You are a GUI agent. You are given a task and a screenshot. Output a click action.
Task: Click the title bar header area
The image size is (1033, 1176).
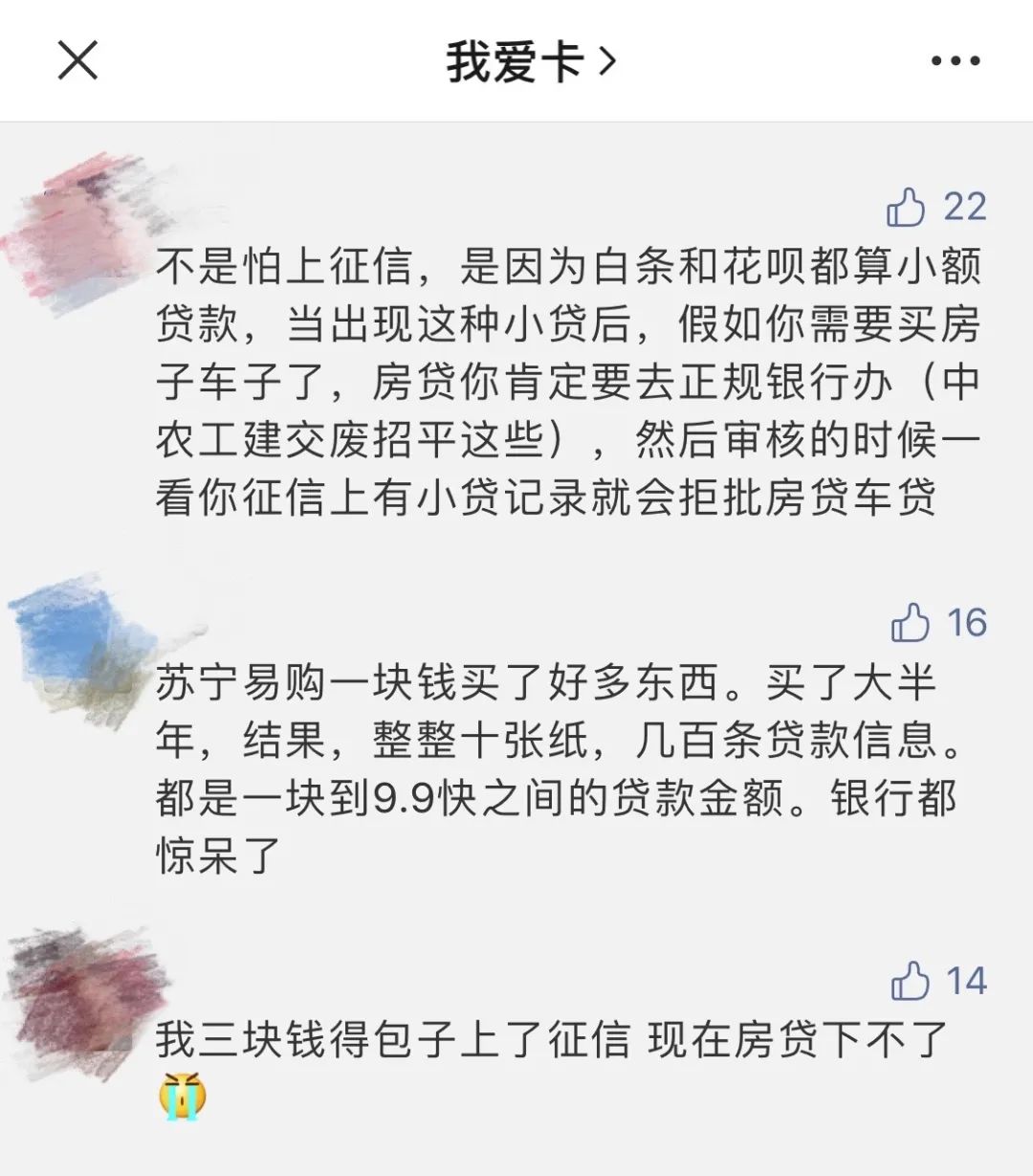tap(516, 60)
